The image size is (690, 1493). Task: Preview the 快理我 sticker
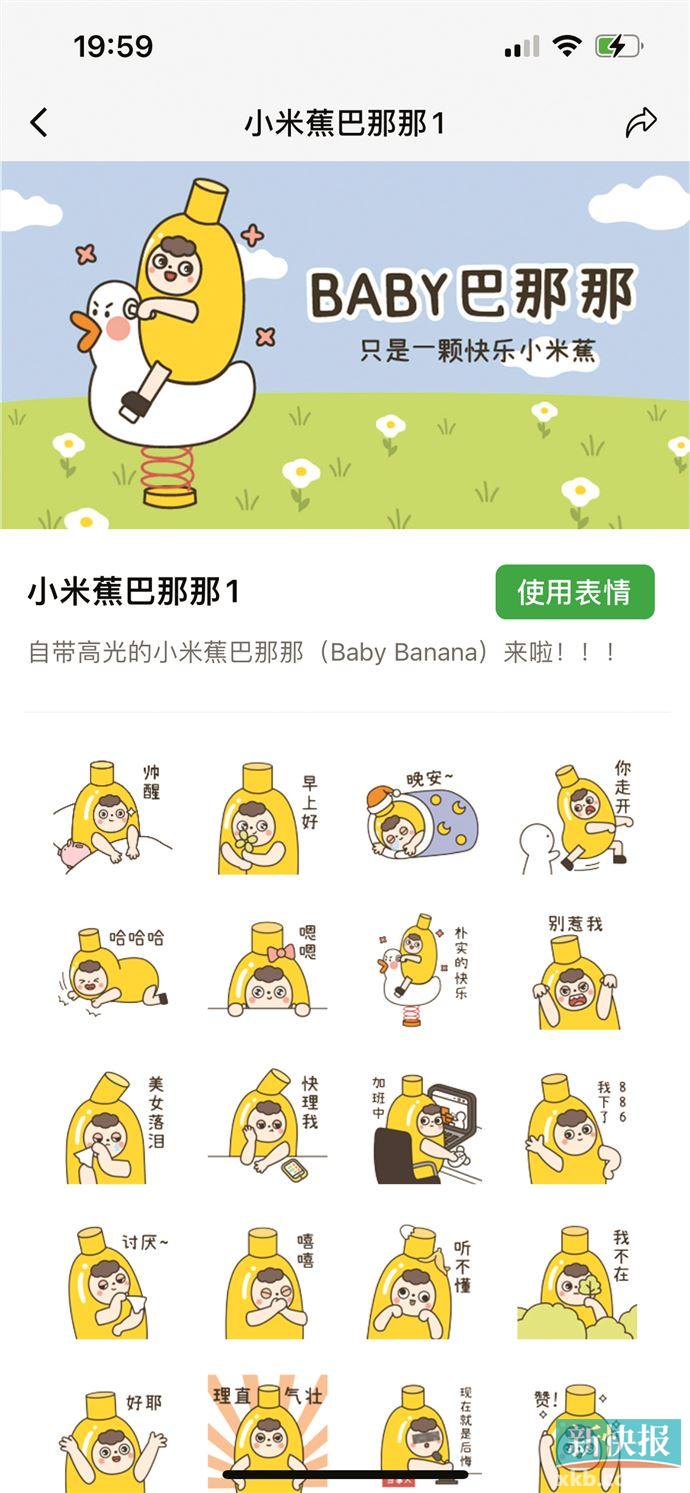267,1127
